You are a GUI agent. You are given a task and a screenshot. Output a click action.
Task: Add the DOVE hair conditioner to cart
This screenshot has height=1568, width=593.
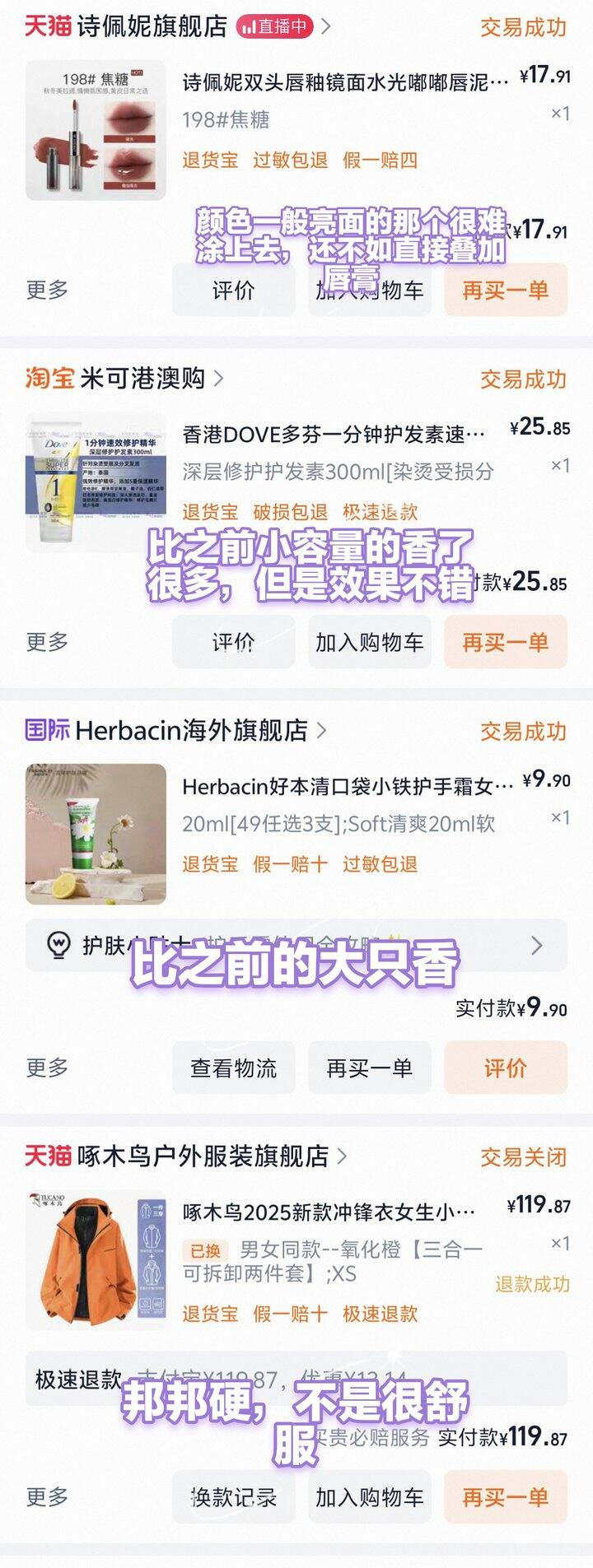click(369, 642)
